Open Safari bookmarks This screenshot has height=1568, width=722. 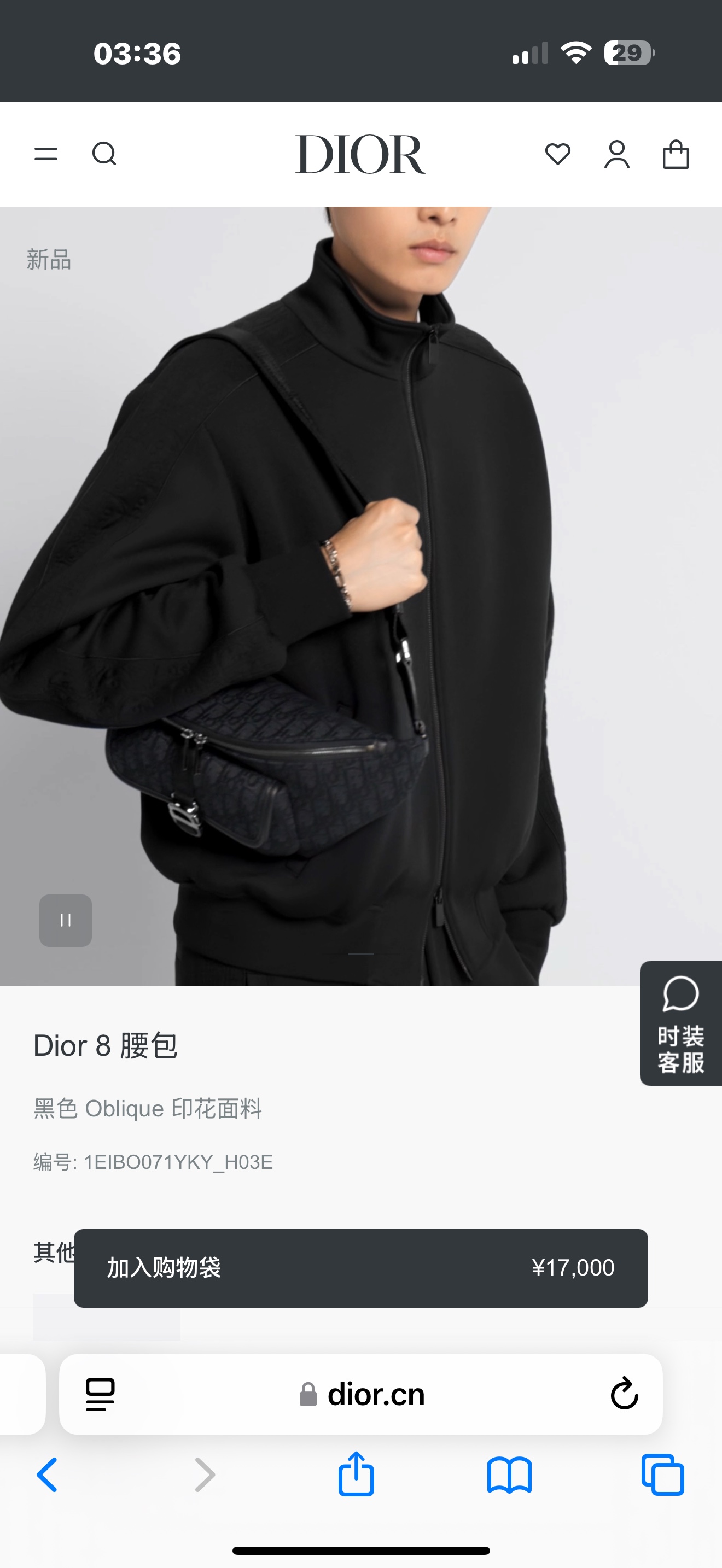pos(510,1475)
